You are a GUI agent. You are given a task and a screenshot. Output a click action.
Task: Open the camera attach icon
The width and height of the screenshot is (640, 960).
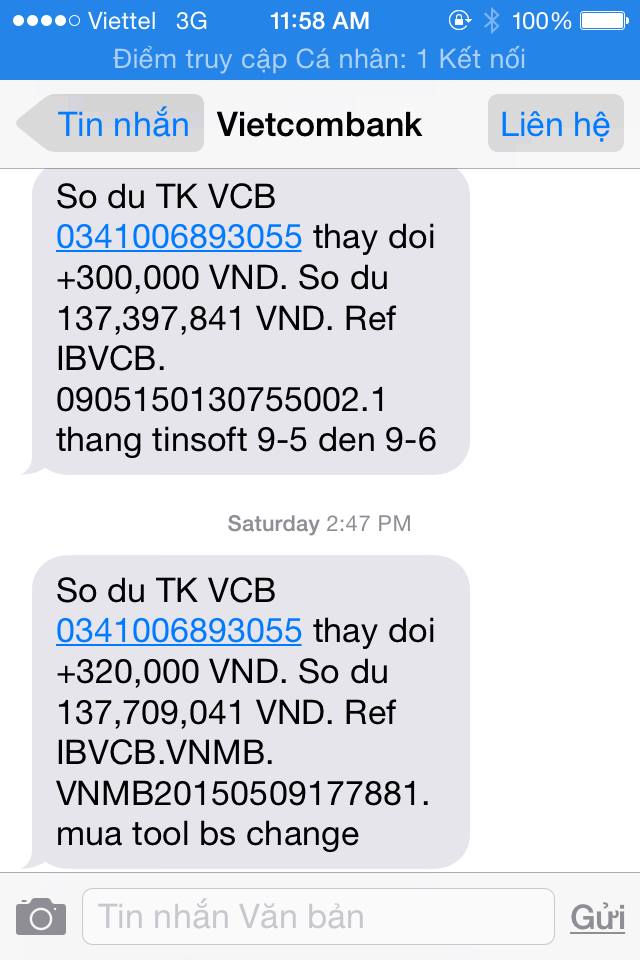click(40, 916)
